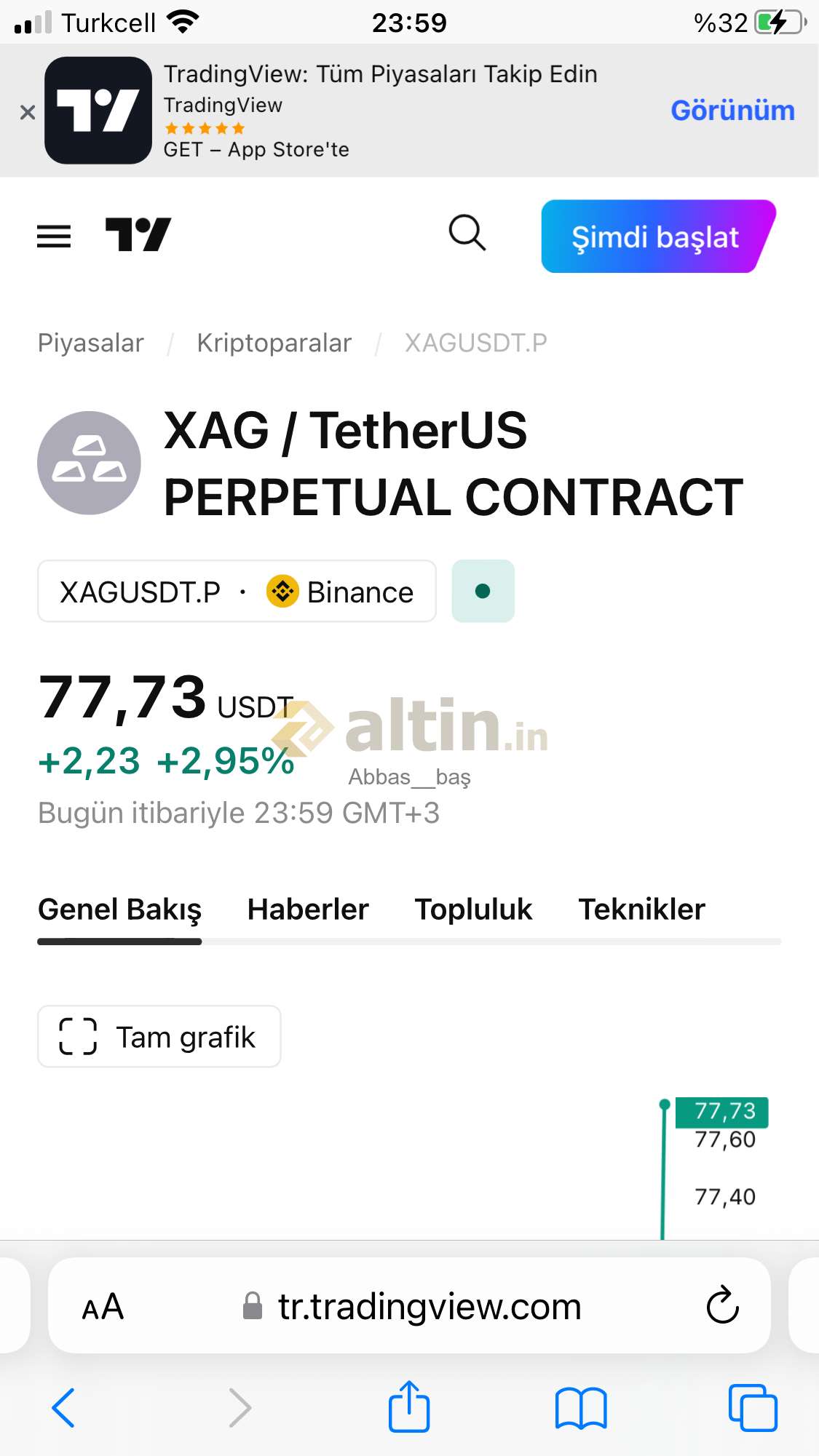Tap the green market status dot
The image size is (819, 1456).
483,591
